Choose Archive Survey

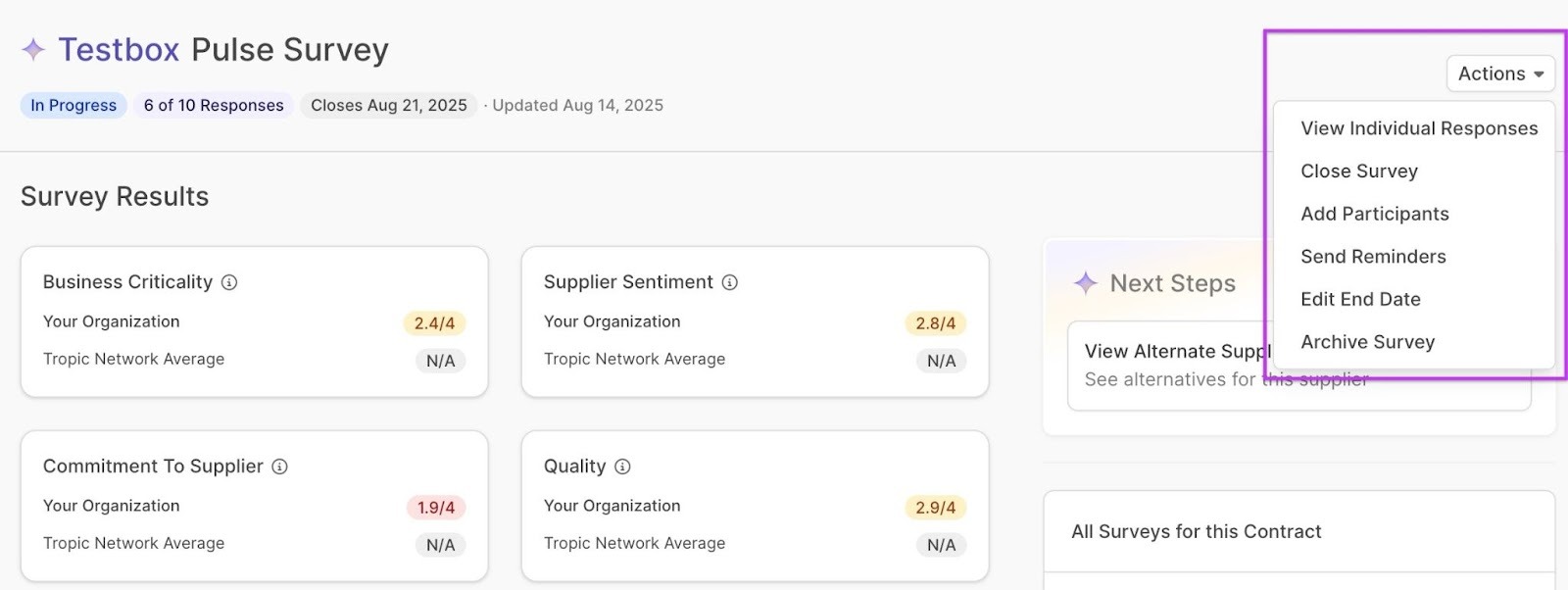1367,342
